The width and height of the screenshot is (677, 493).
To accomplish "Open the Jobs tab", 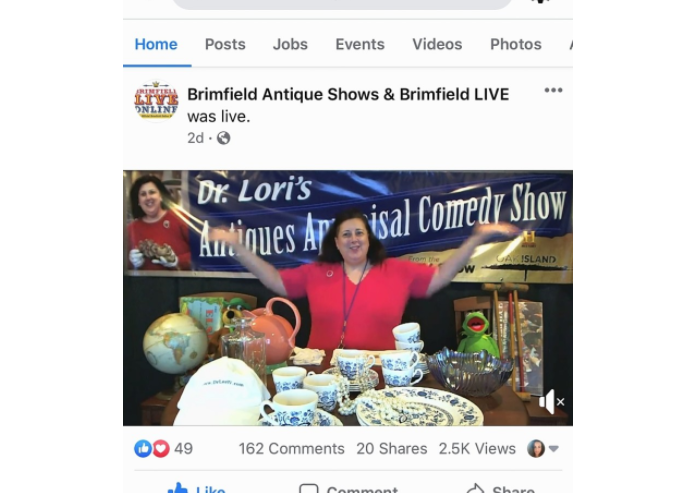I will [x=290, y=44].
